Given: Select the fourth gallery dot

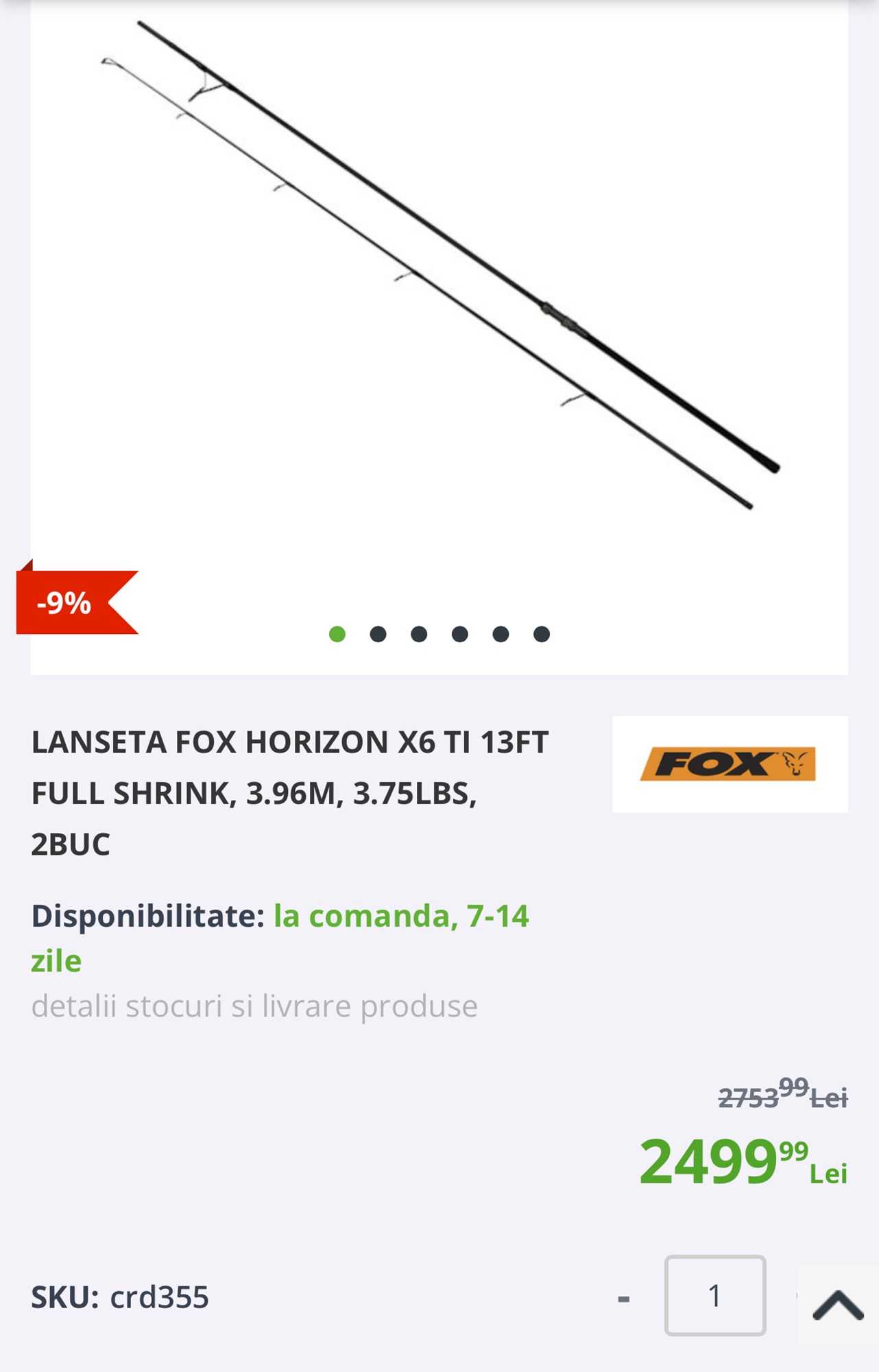Looking at the screenshot, I should pyautogui.click(x=460, y=635).
